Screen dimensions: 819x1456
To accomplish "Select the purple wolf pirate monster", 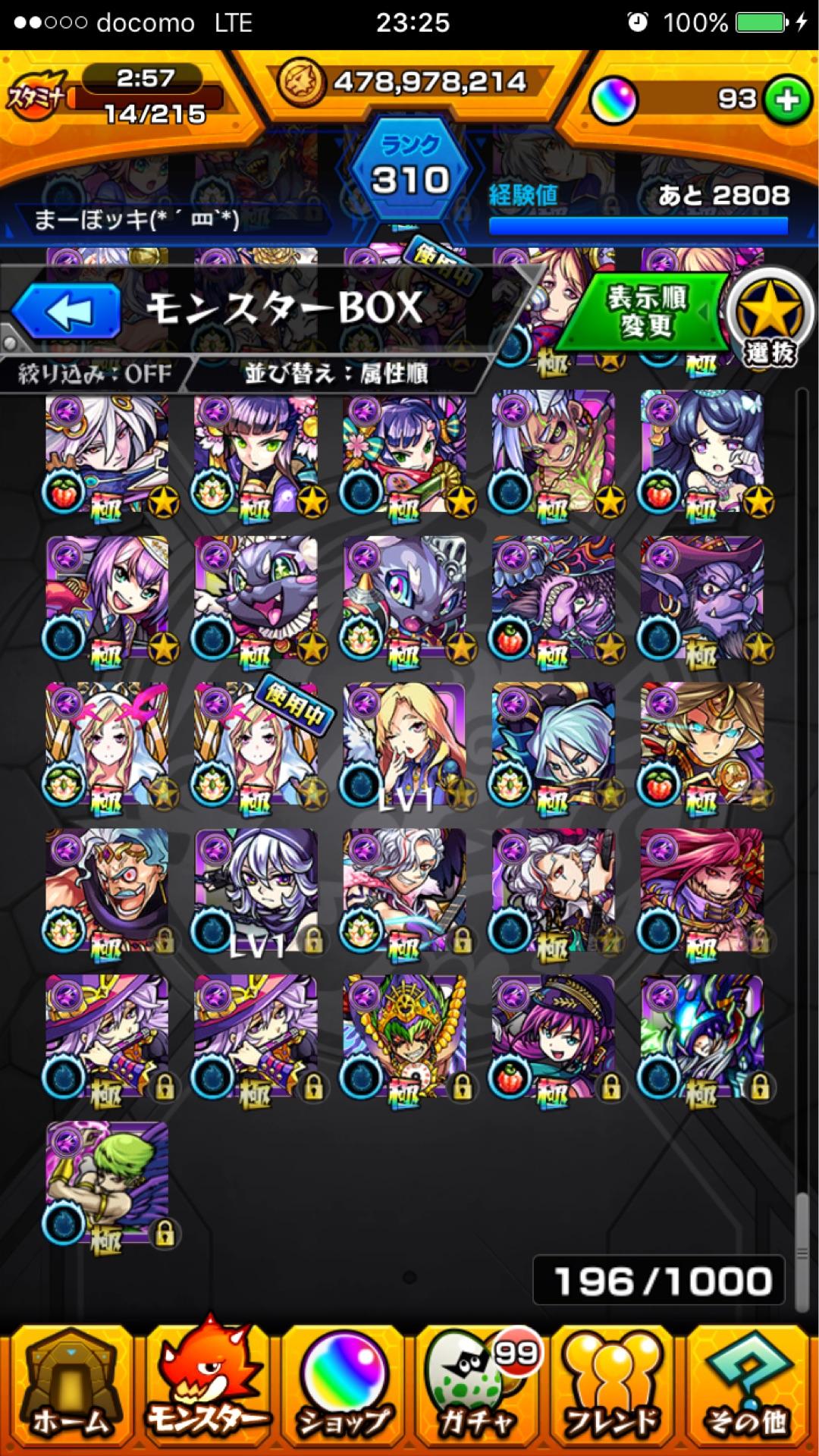I will coord(702,599).
